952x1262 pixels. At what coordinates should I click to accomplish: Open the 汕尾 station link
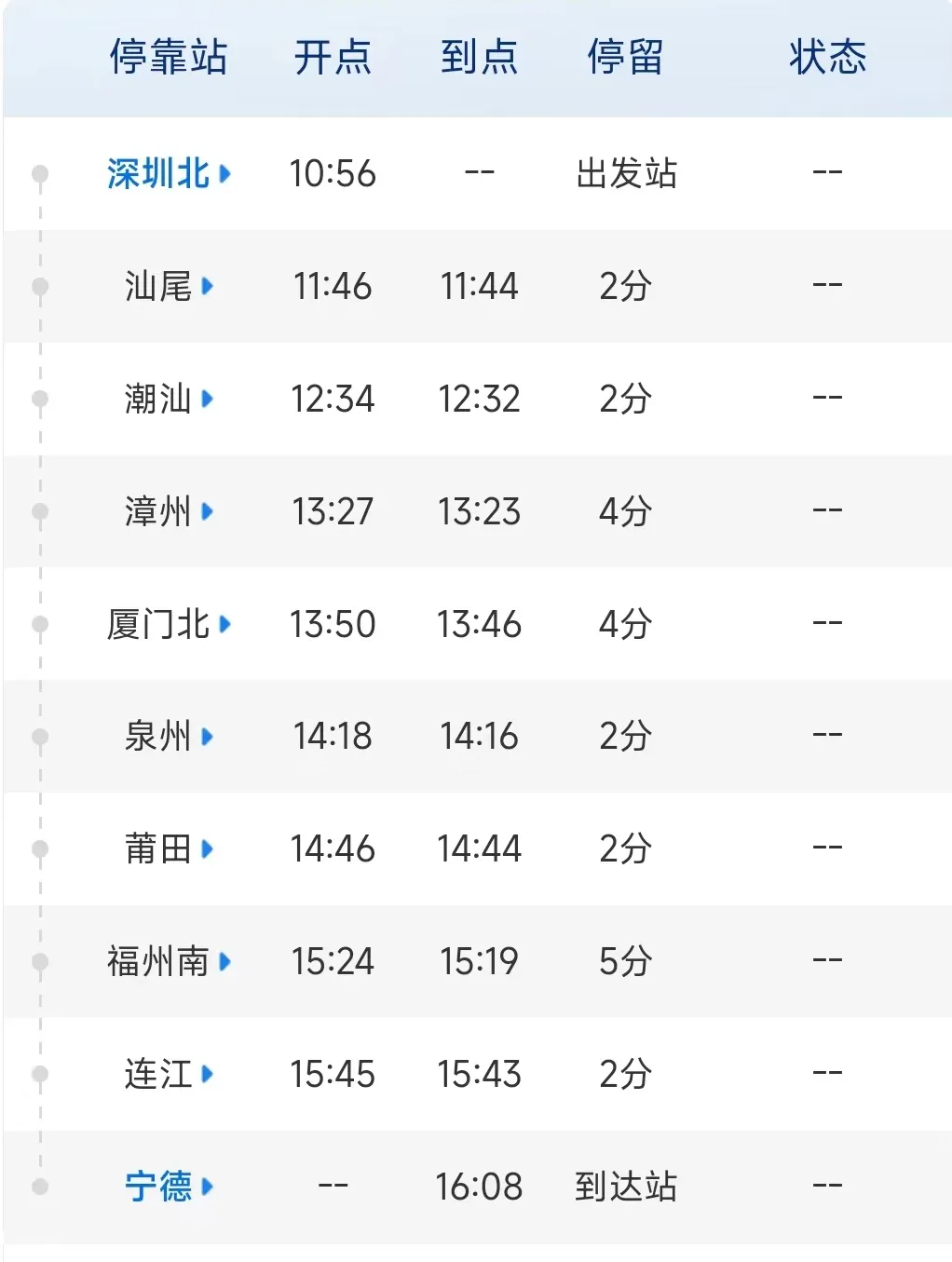pyautogui.click(x=167, y=287)
